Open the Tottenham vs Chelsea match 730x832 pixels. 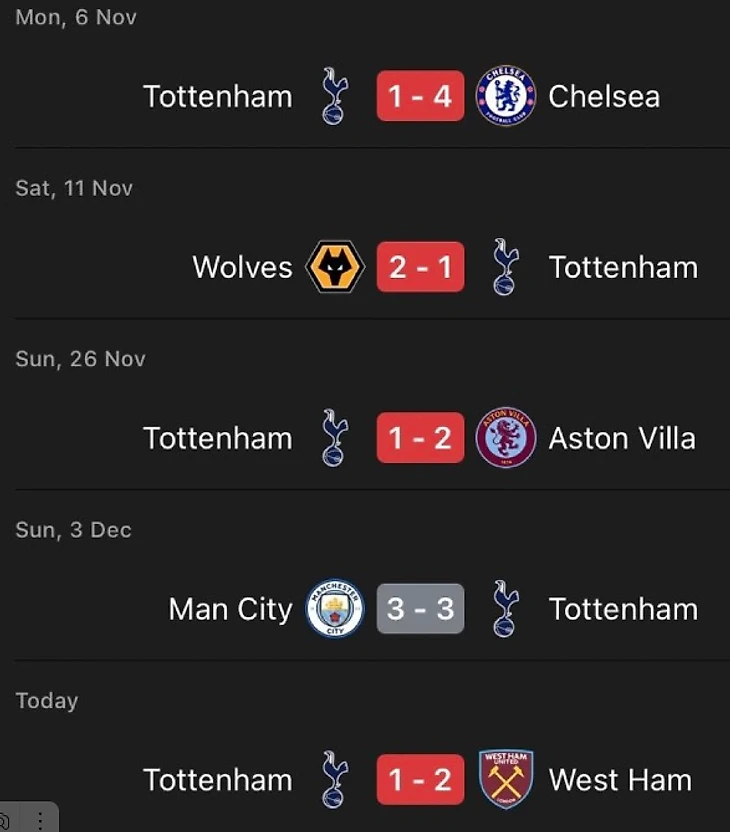tap(420, 96)
